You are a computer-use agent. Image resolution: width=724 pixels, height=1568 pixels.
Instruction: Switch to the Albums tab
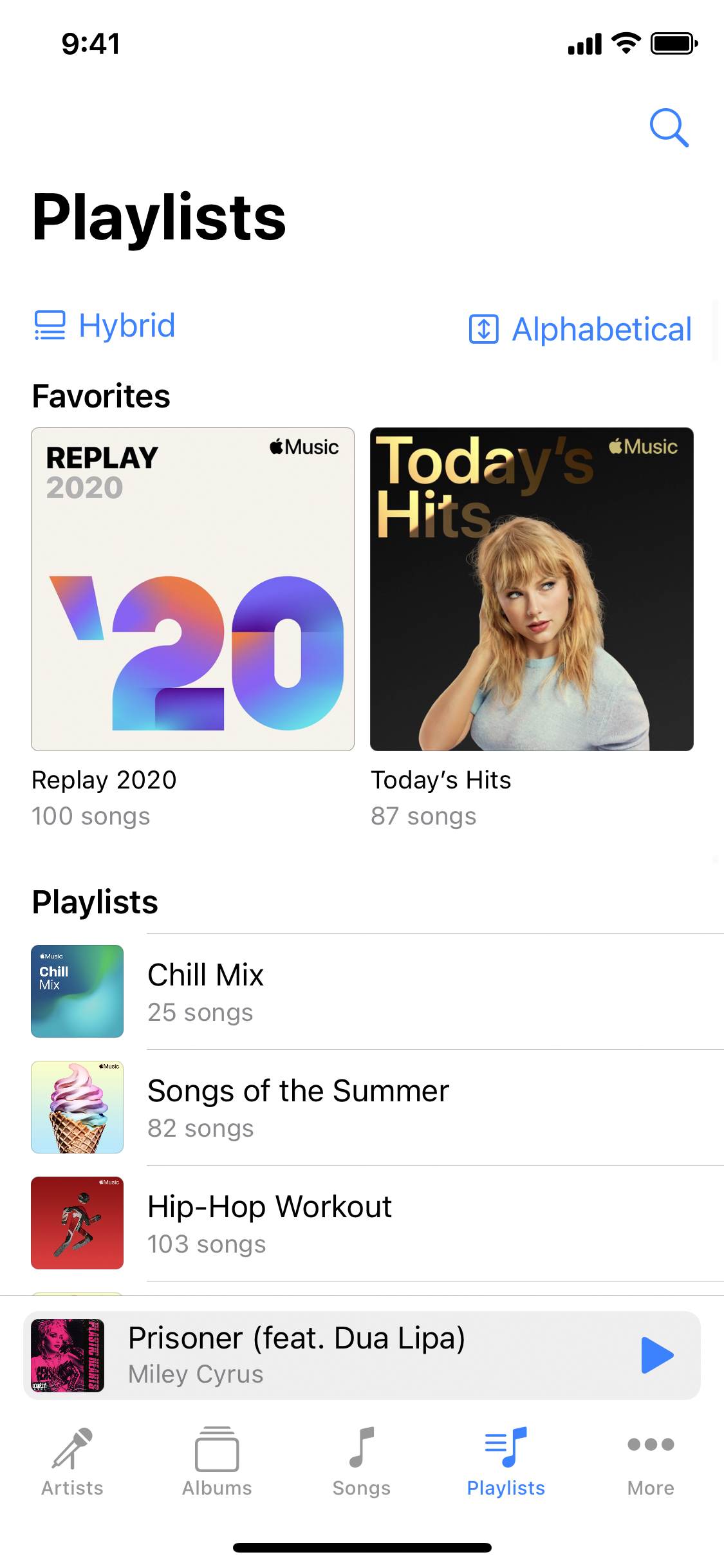(217, 1461)
